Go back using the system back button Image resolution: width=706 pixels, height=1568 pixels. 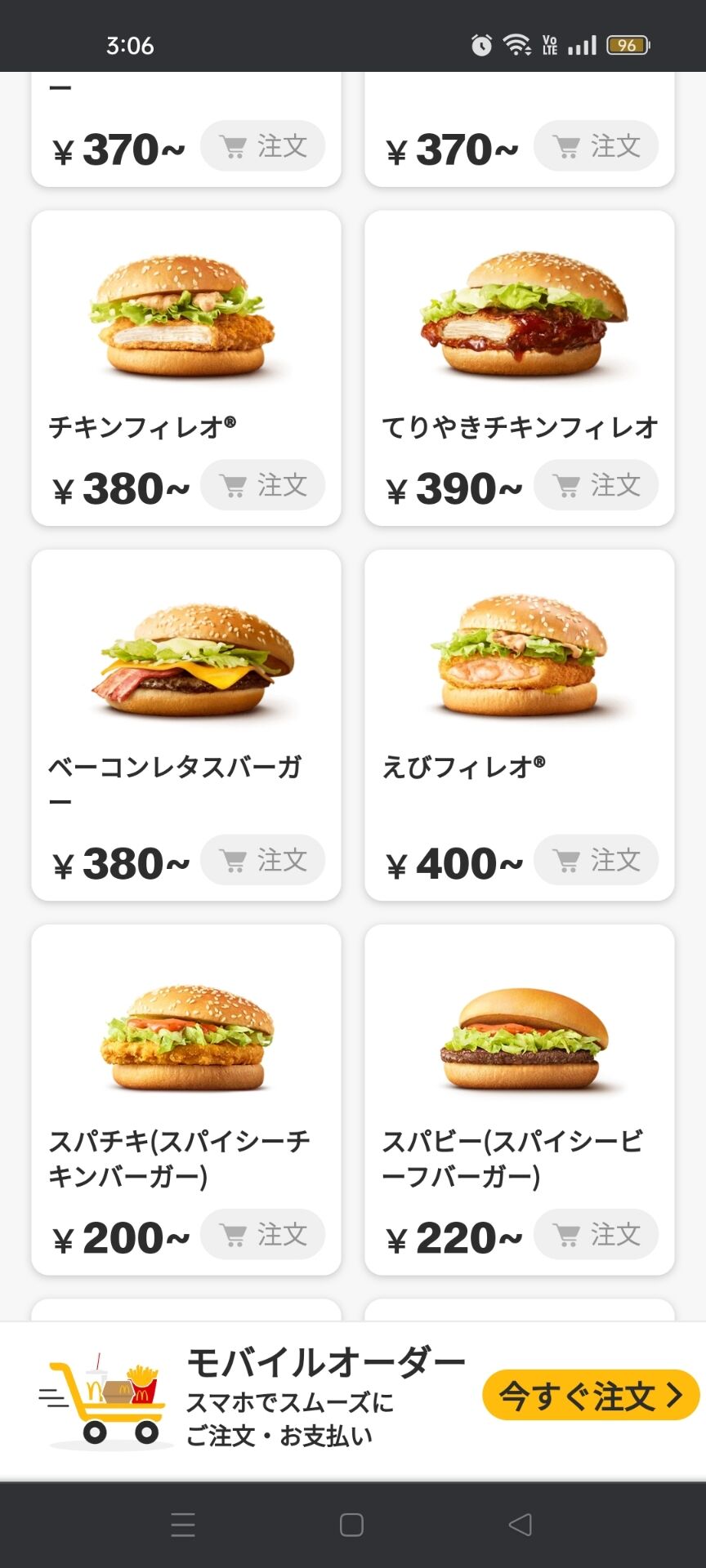pyautogui.click(x=520, y=1525)
